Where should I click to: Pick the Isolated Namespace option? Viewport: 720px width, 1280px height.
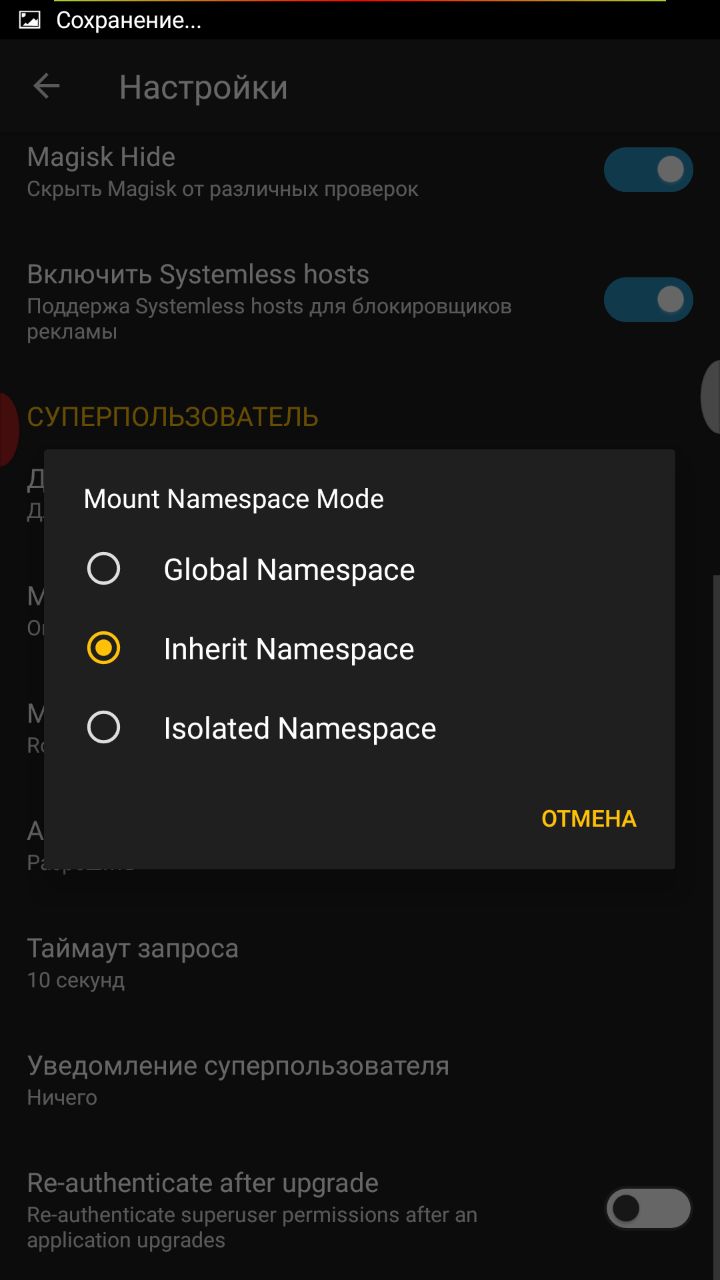coord(104,727)
